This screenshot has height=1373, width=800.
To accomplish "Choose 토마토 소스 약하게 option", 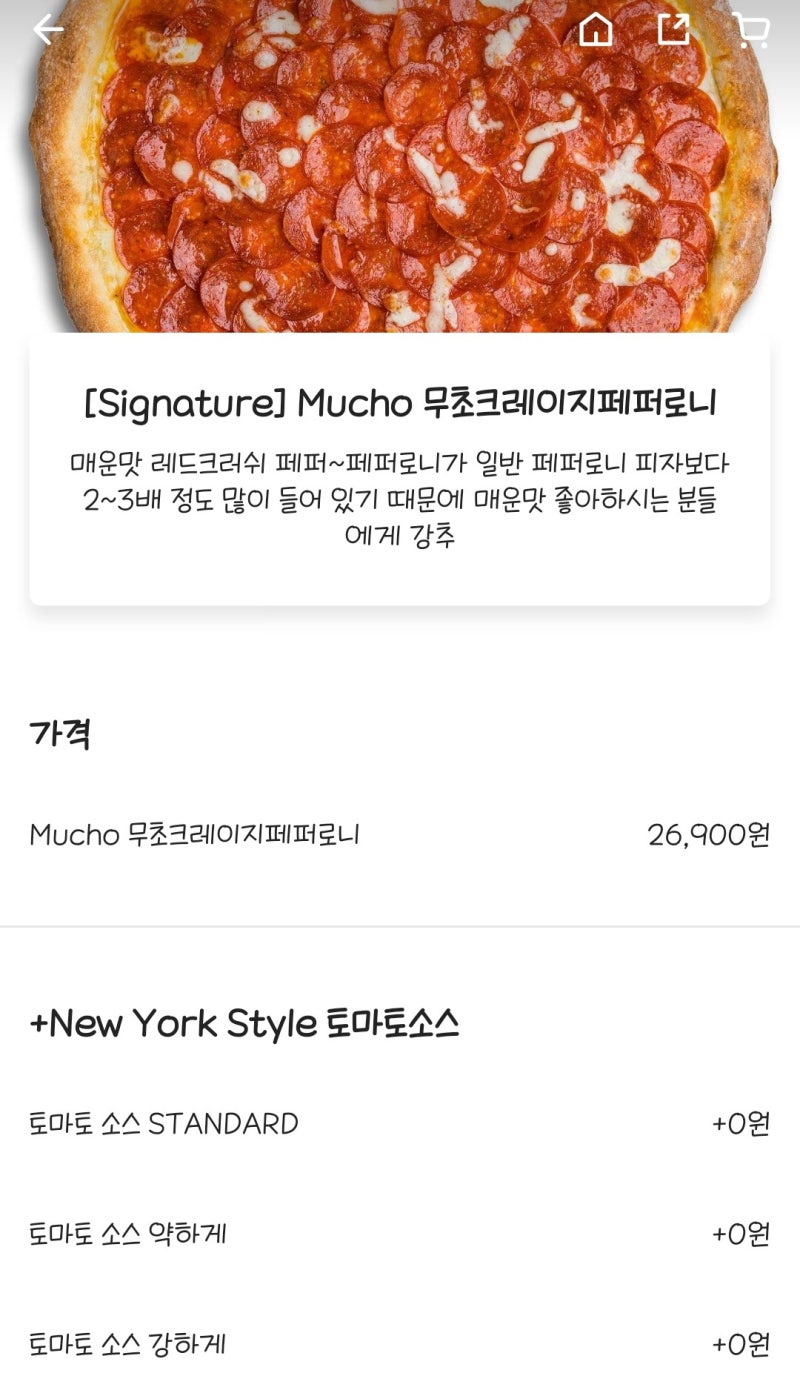I will click(x=400, y=1233).
